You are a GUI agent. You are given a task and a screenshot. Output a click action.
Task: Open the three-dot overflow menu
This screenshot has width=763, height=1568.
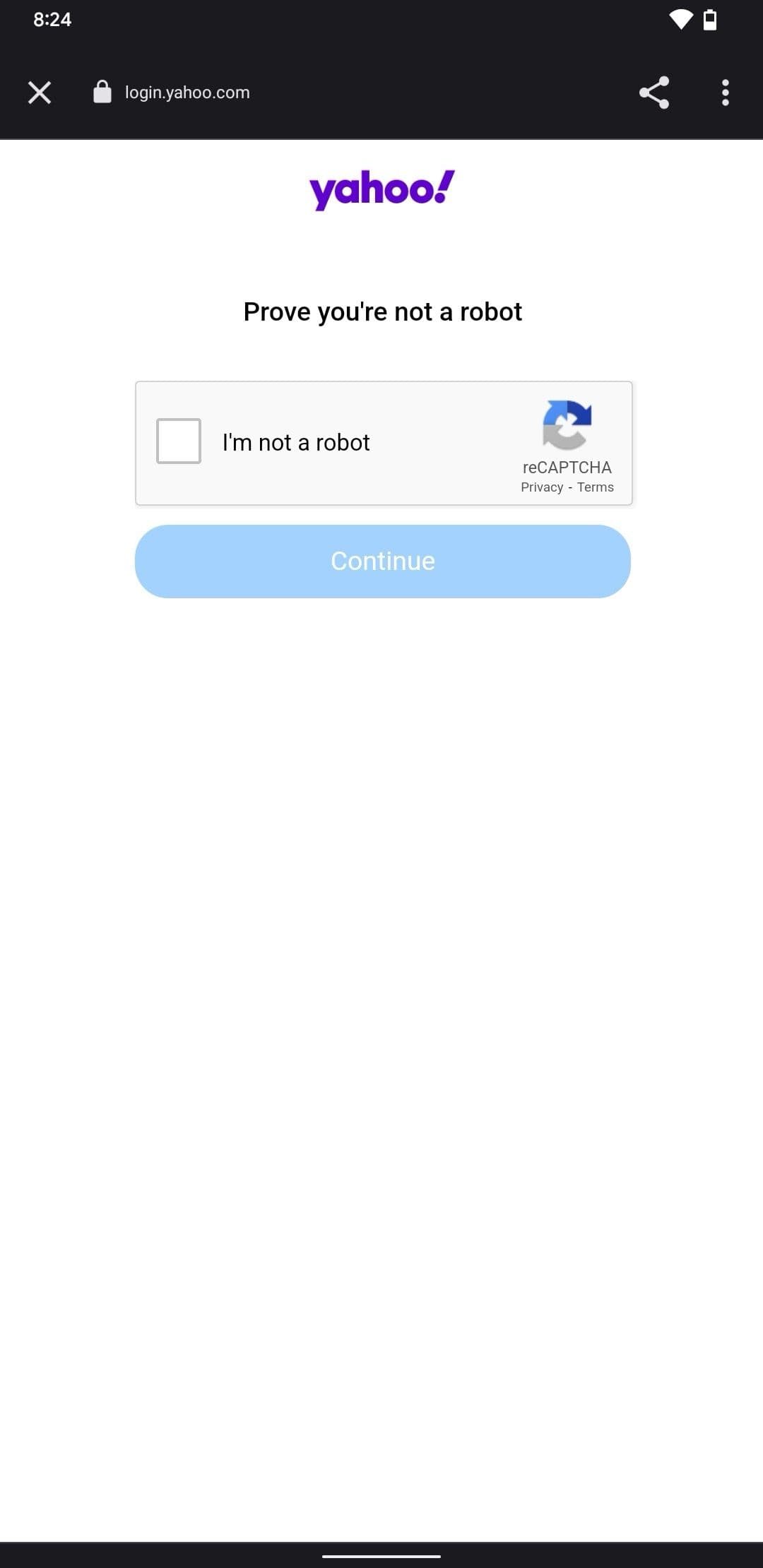(725, 93)
